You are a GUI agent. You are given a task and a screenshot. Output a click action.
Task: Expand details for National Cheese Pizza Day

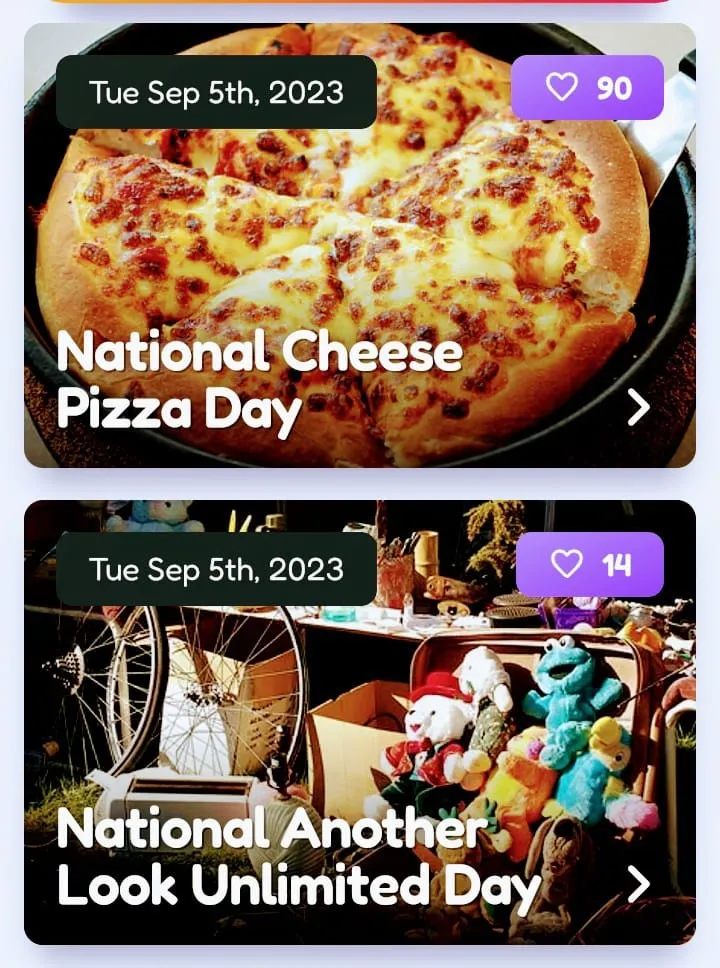coord(637,408)
